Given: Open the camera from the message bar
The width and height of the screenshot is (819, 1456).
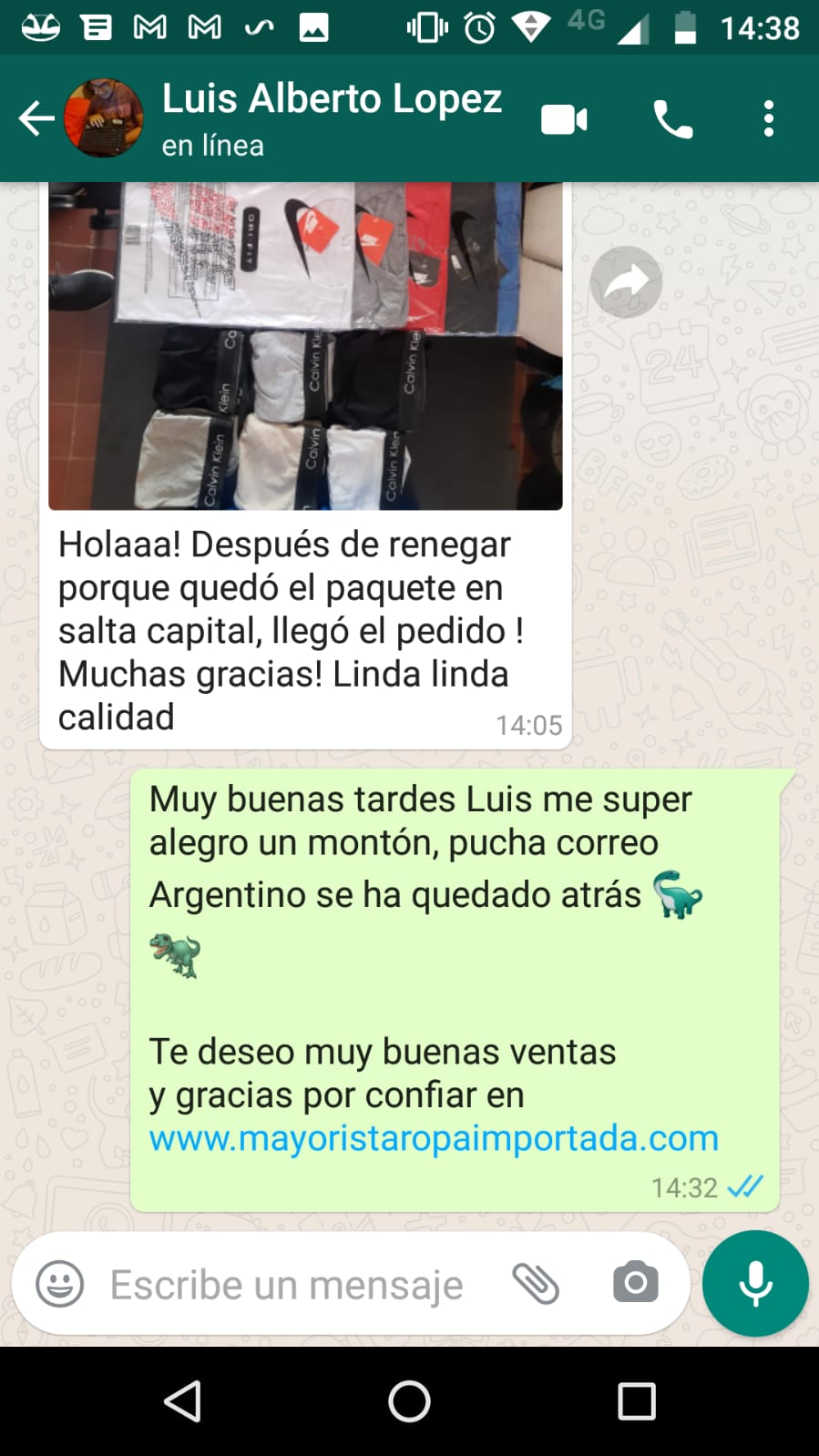Looking at the screenshot, I should (635, 1283).
